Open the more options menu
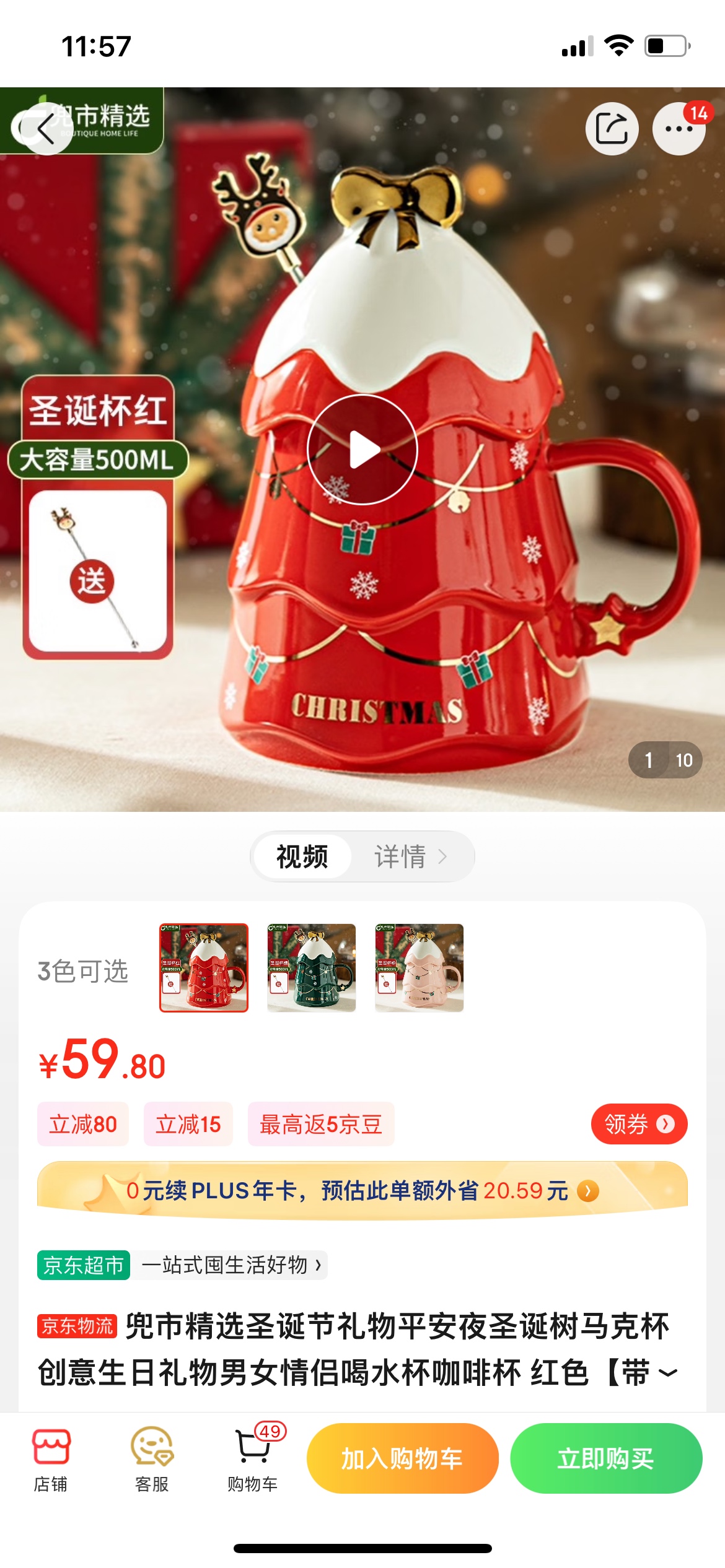The height and width of the screenshot is (1568, 725). coord(679,129)
